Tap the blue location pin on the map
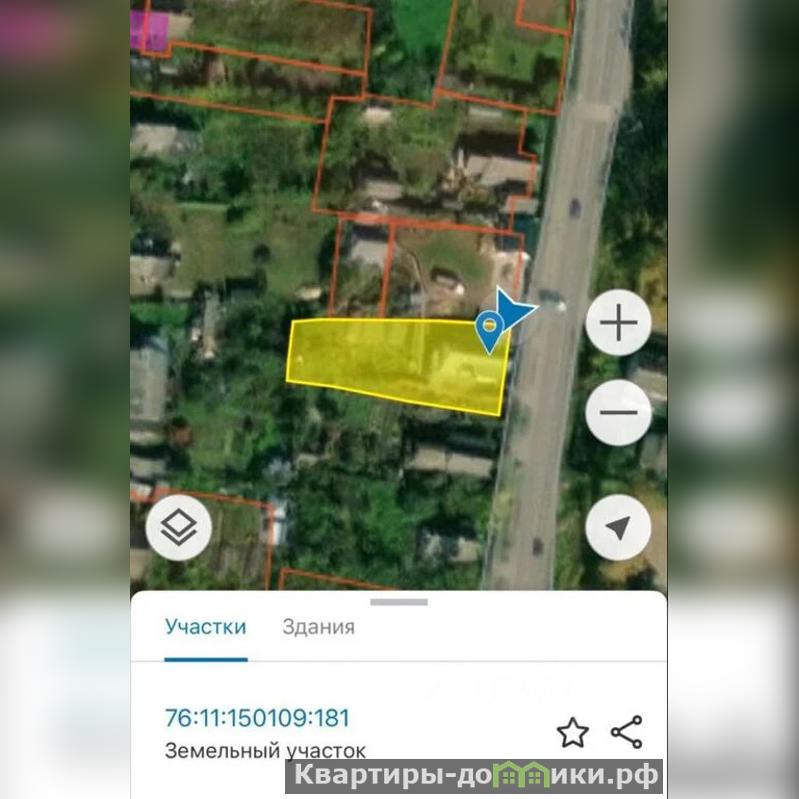 tap(489, 330)
